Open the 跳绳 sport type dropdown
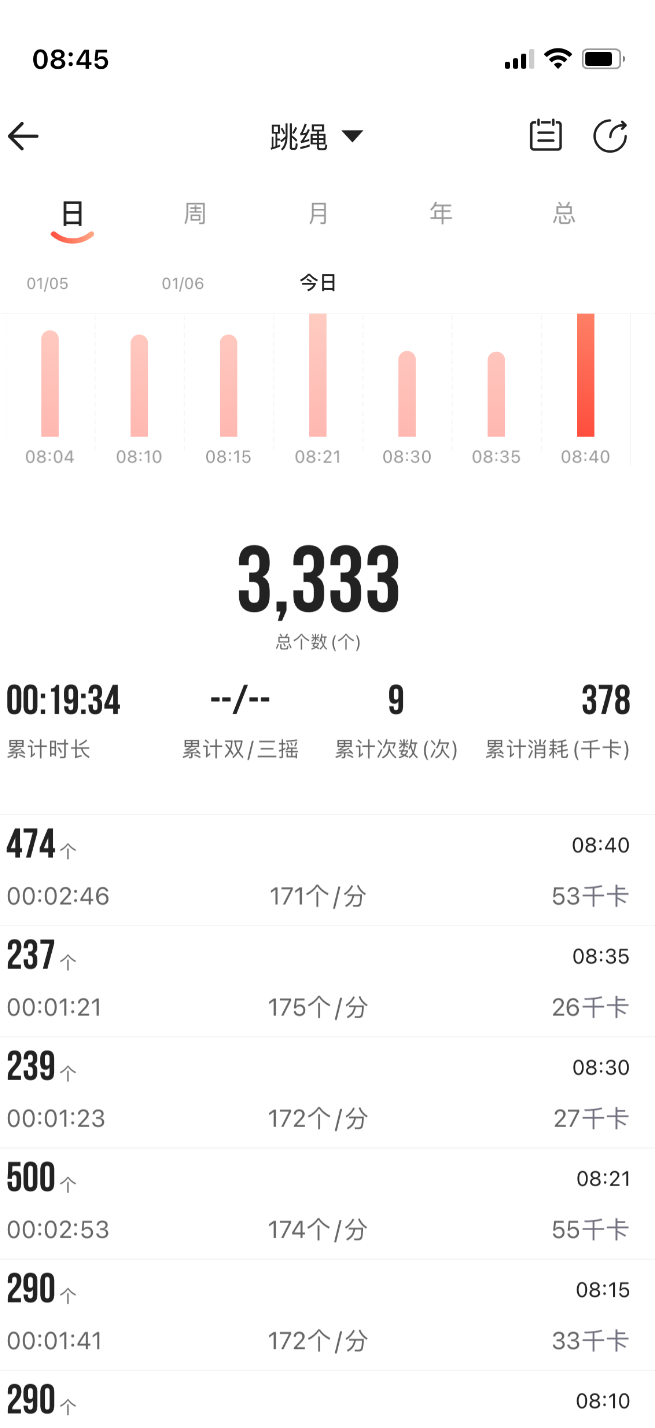This screenshot has height=1428, width=655. [x=316, y=137]
